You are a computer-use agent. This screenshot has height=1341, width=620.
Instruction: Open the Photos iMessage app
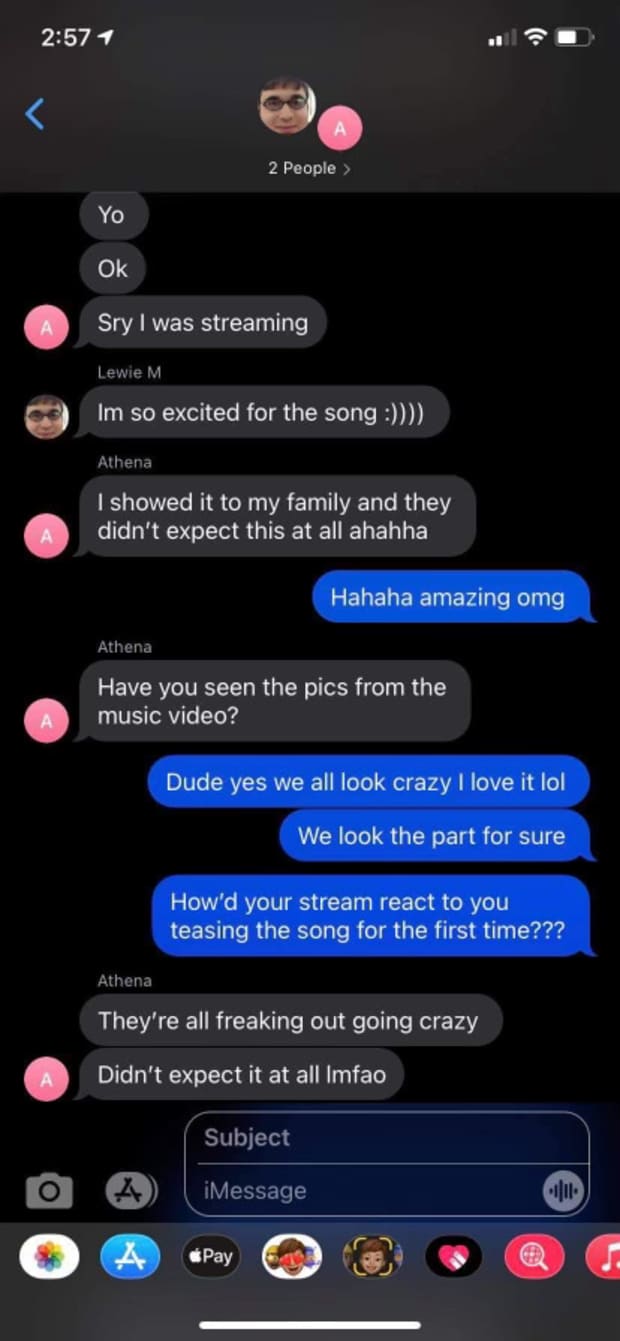pyautogui.click(x=49, y=1257)
